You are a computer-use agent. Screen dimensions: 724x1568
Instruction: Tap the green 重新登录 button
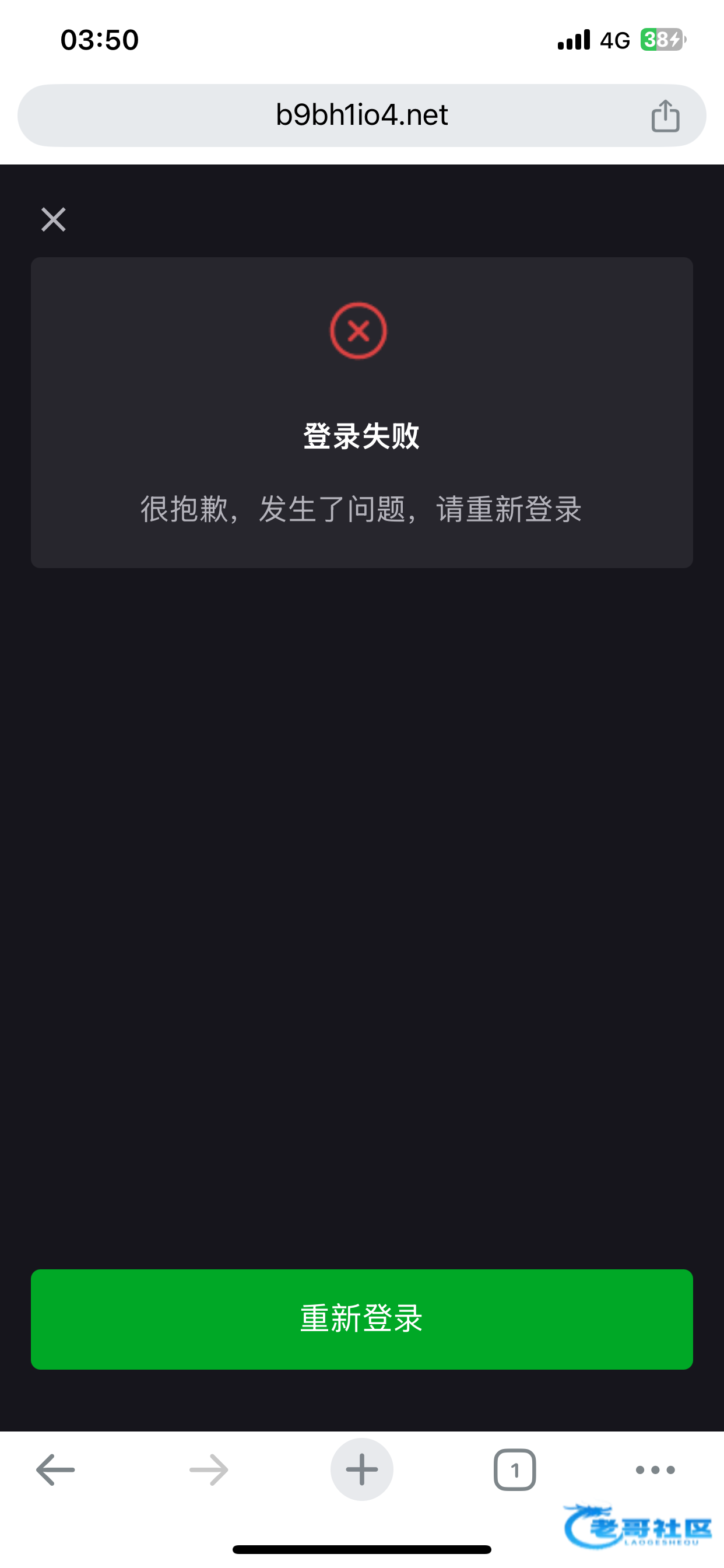click(x=361, y=1318)
